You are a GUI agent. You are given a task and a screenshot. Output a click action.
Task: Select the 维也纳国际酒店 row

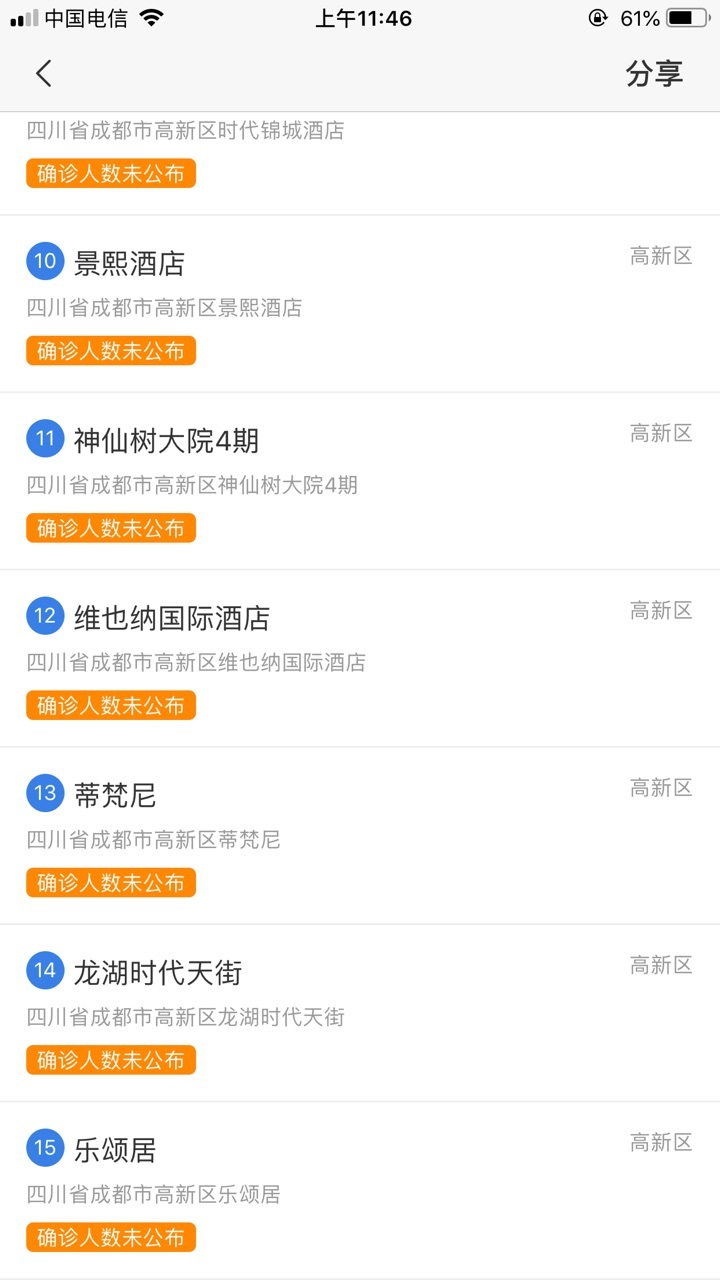(360, 658)
